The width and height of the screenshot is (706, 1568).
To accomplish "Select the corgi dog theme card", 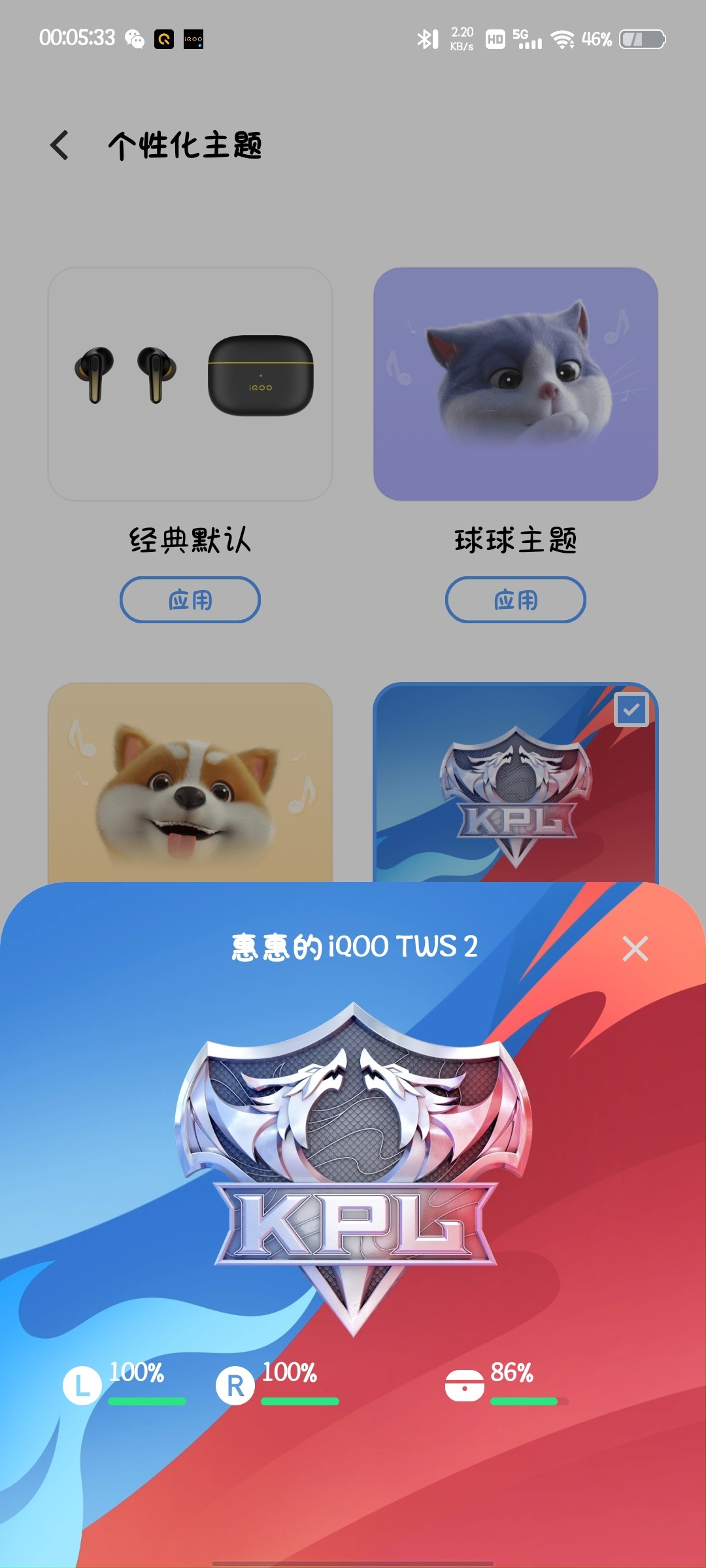I will pos(190,783).
